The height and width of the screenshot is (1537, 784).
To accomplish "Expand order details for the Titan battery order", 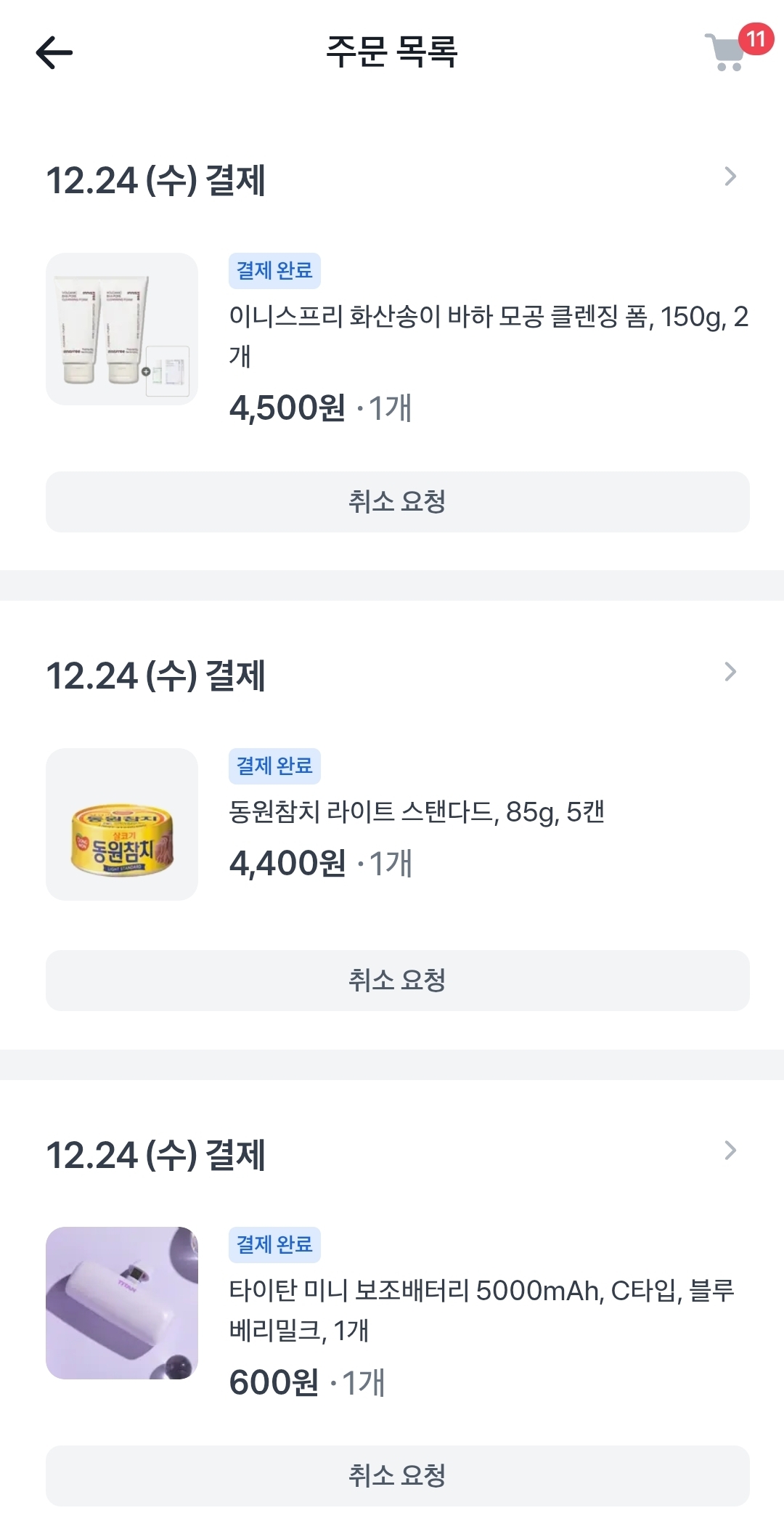I will (x=730, y=1151).
